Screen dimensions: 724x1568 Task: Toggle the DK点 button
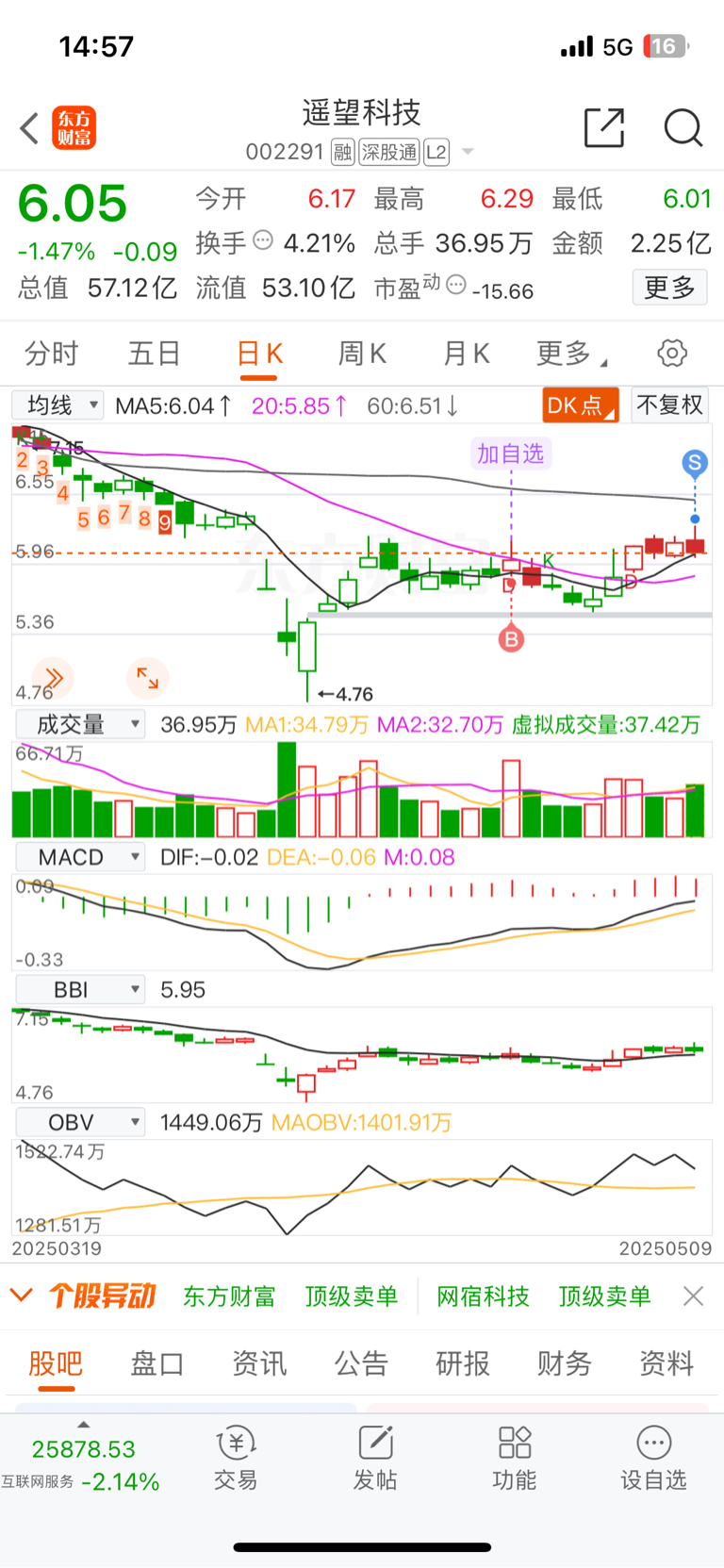coord(581,405)
